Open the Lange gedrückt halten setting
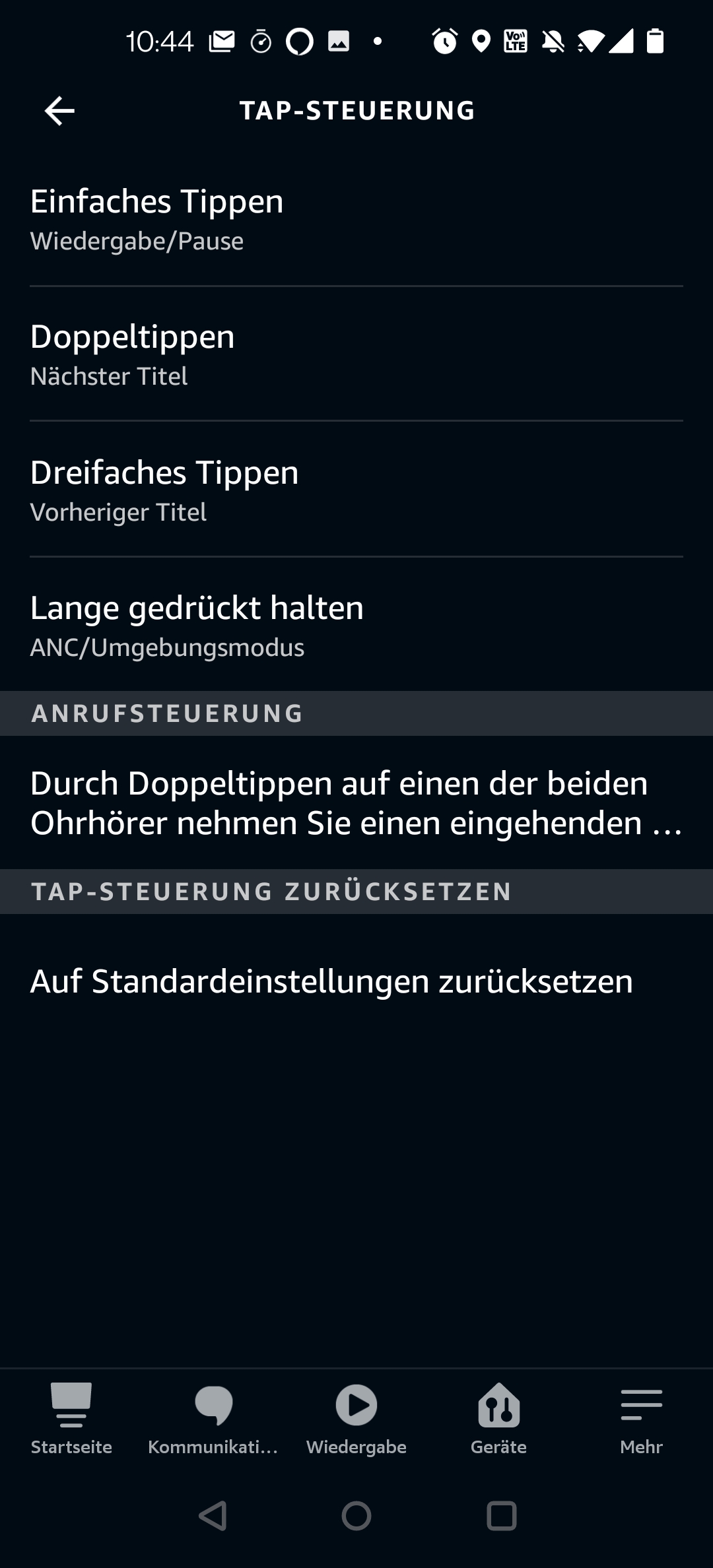 click(356, 626)
